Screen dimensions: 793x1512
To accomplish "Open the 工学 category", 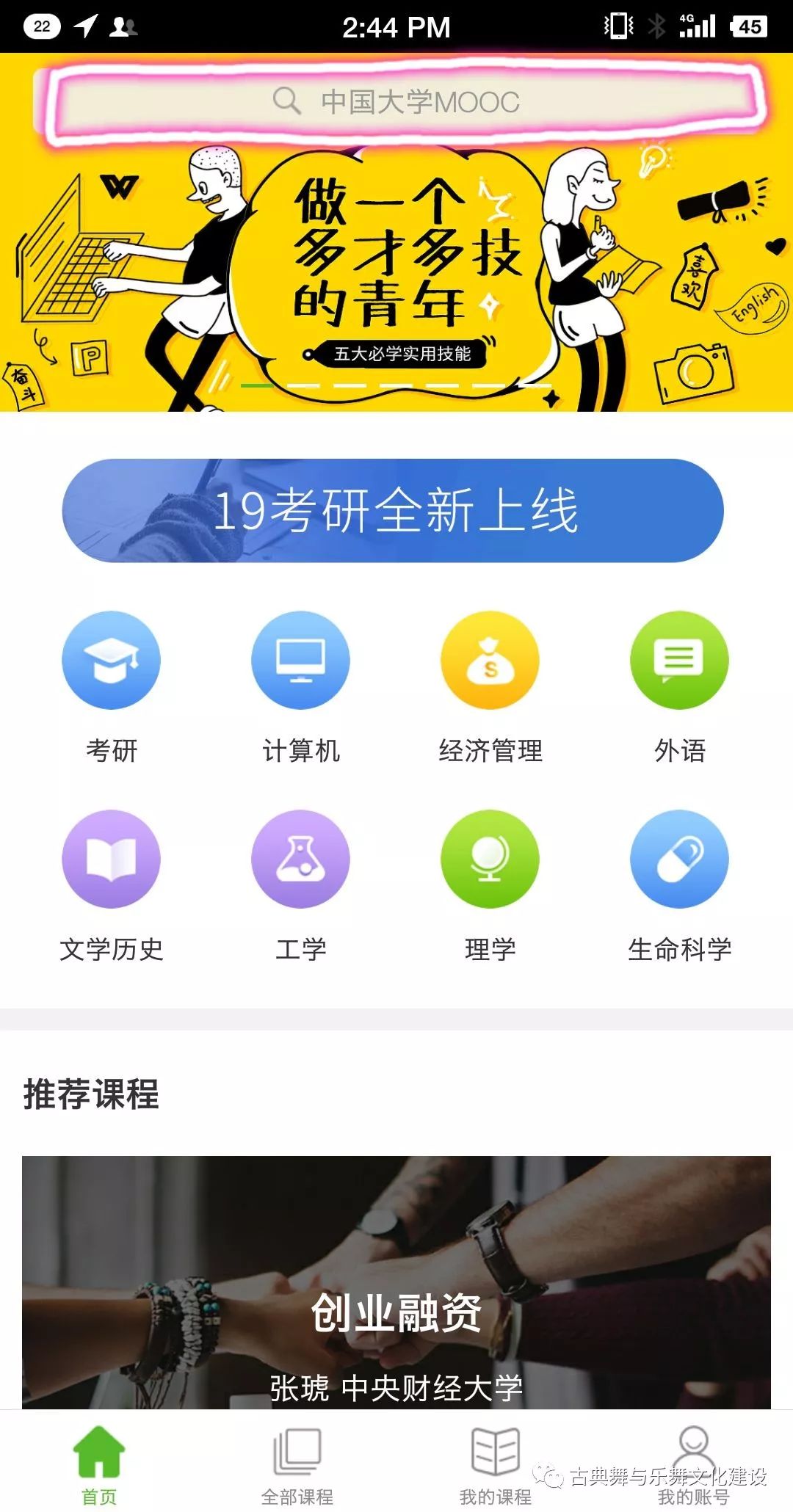I will point(300,887).
